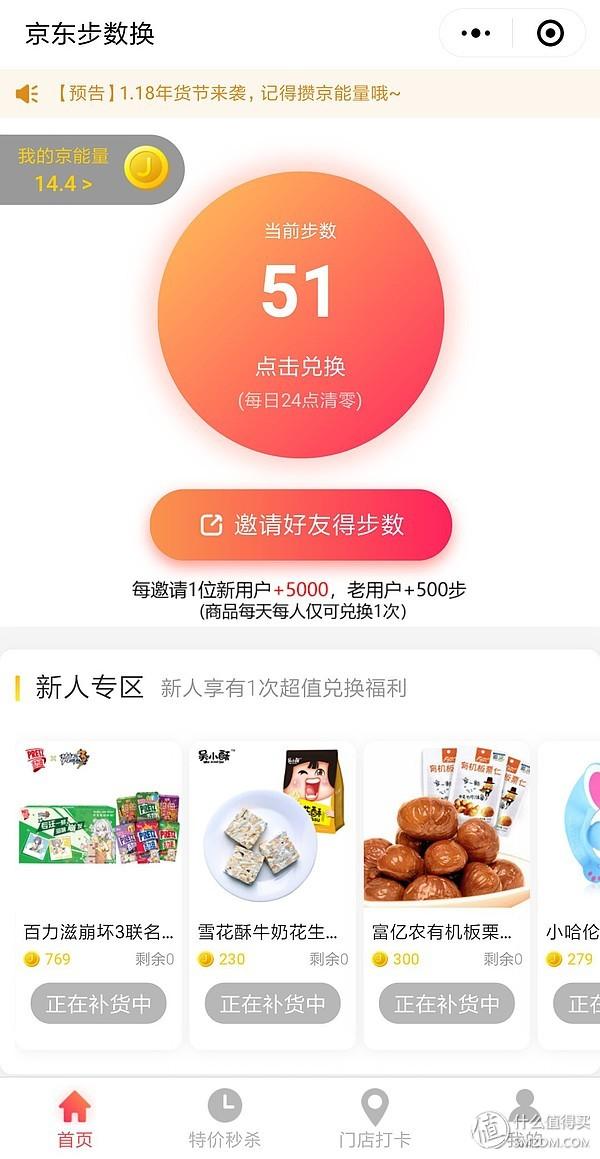Invite friends with 邀请好友得步数
The height and width of the screenshot is (1159, 600).
coord(301,525)
